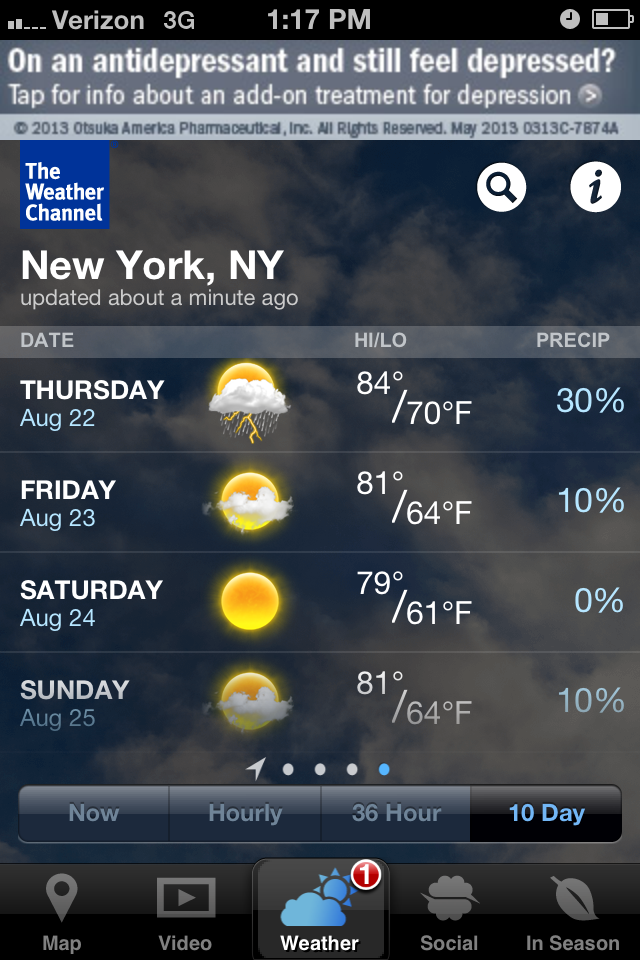The image size is (640, 960).
Task: Open the Video tab
Action: coord(186,912)
